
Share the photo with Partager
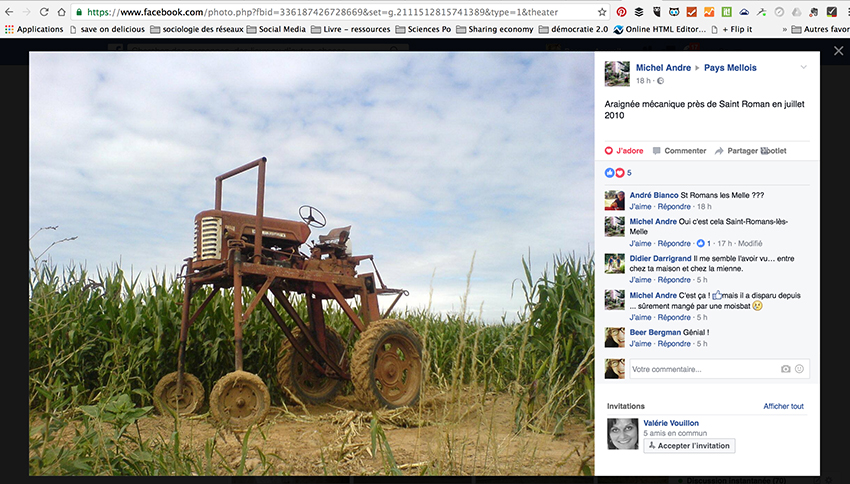737,151
